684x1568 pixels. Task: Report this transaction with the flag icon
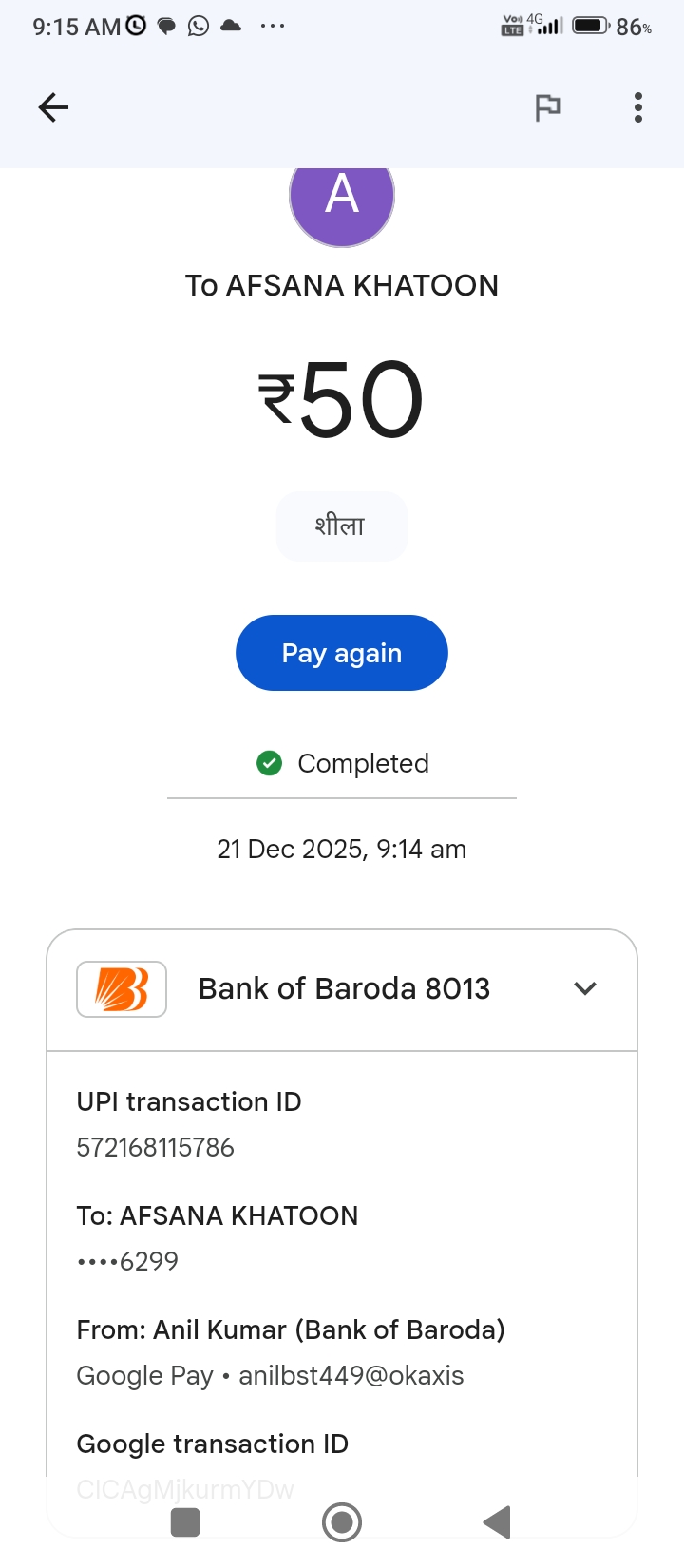(x=547, y=107)
